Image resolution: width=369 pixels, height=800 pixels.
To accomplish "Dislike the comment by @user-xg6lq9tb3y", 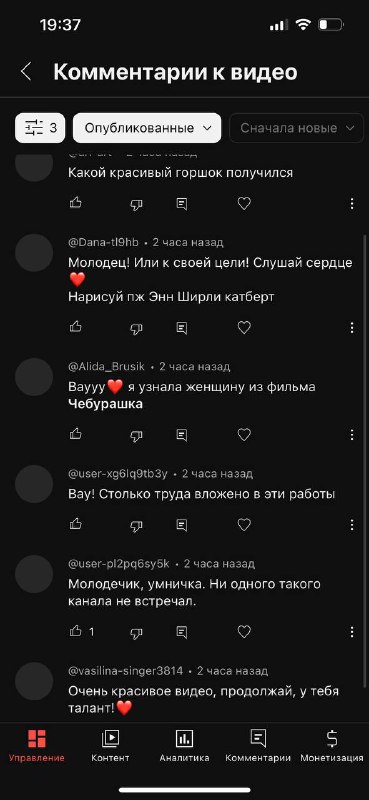I will (136, 524).
